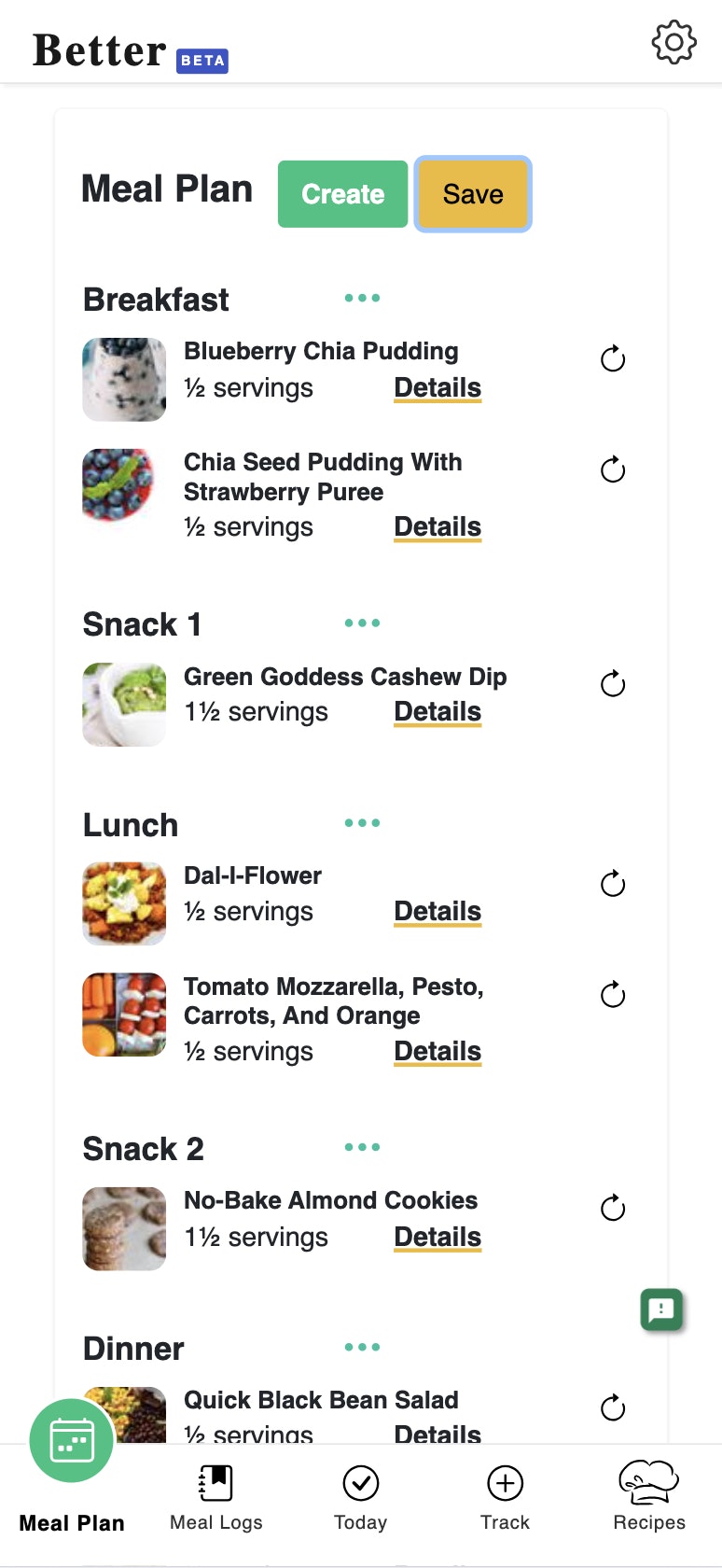Replace the Green Goddess Cashew Dip
This screenshot has width=722, height=1568.
(x=613, y=684)
